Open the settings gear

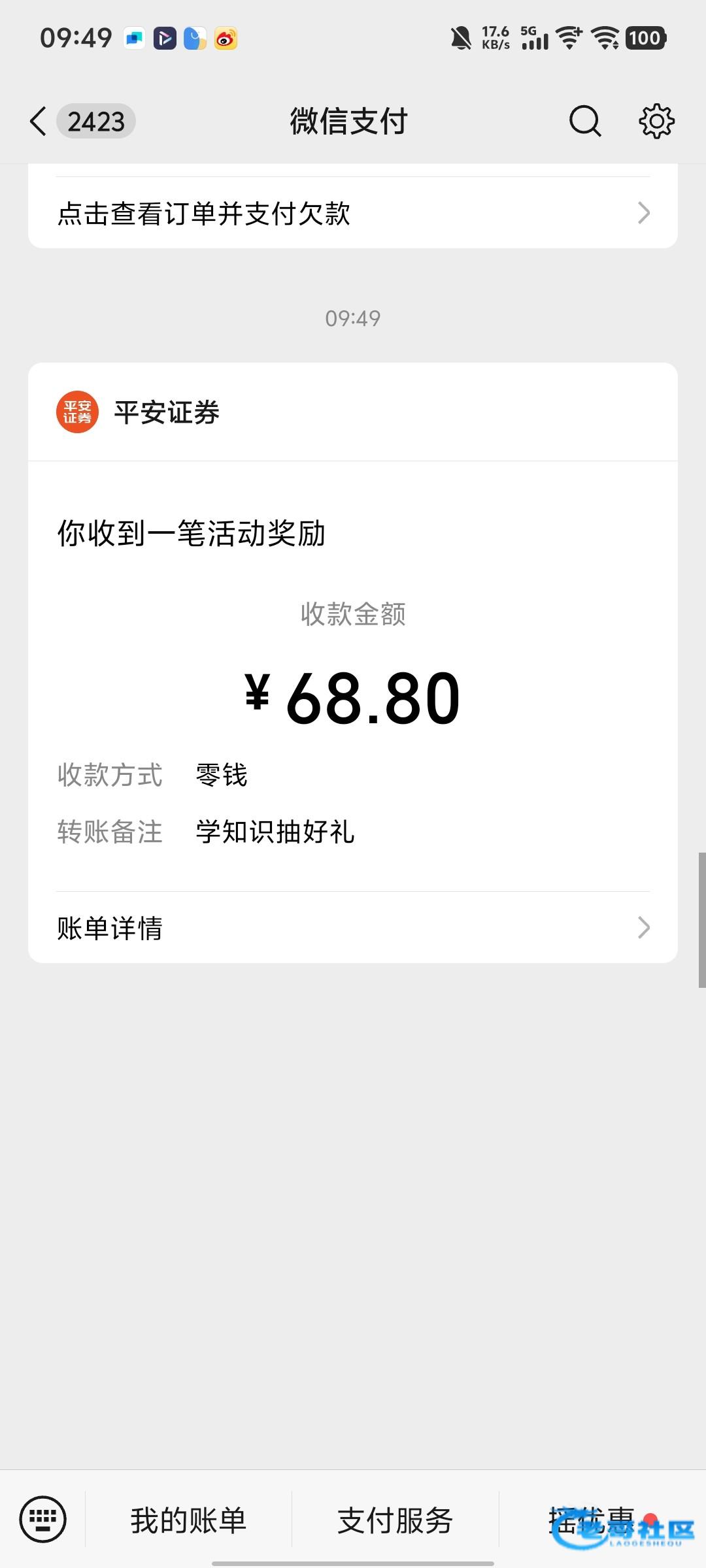click(656, 122)
